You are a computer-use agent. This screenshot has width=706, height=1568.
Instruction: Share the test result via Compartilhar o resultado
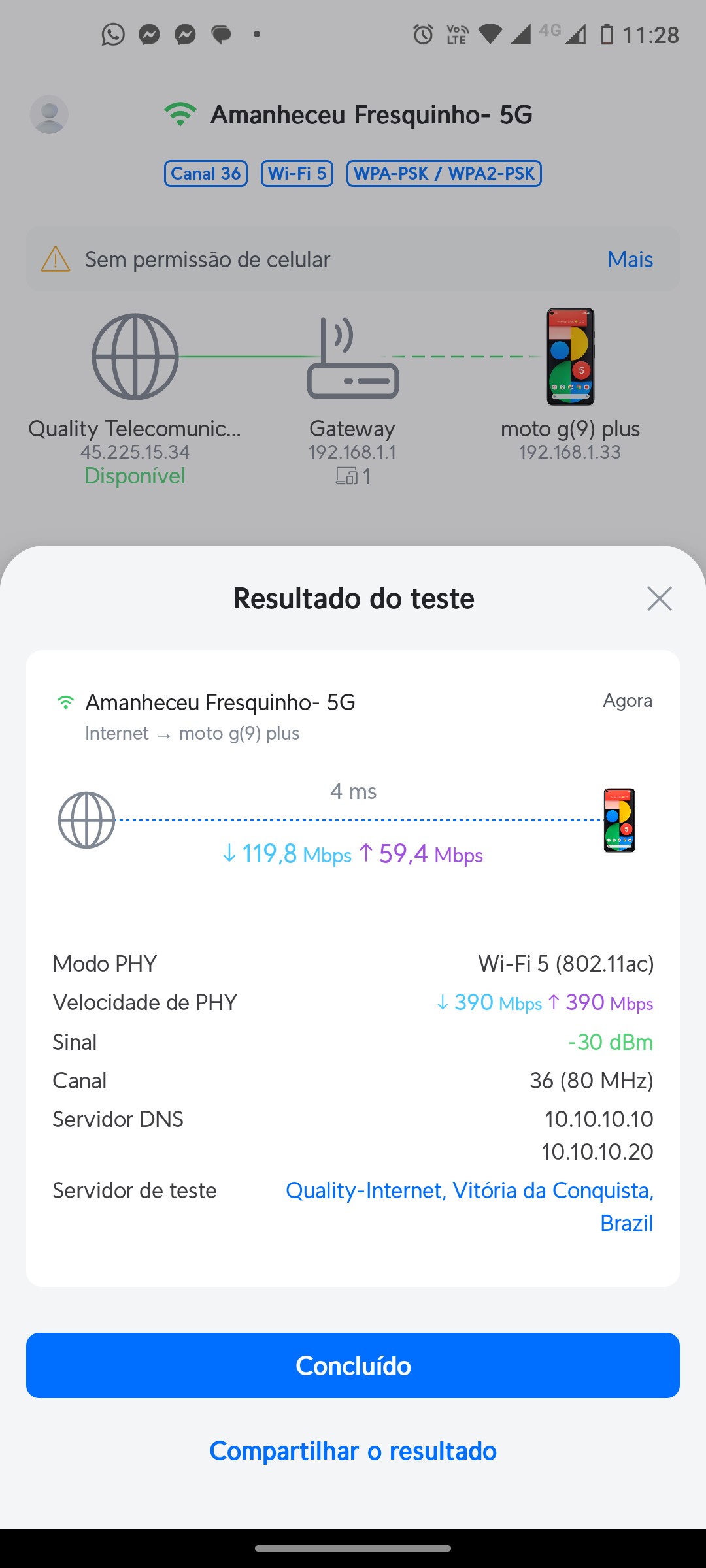tap(353, 1451)
